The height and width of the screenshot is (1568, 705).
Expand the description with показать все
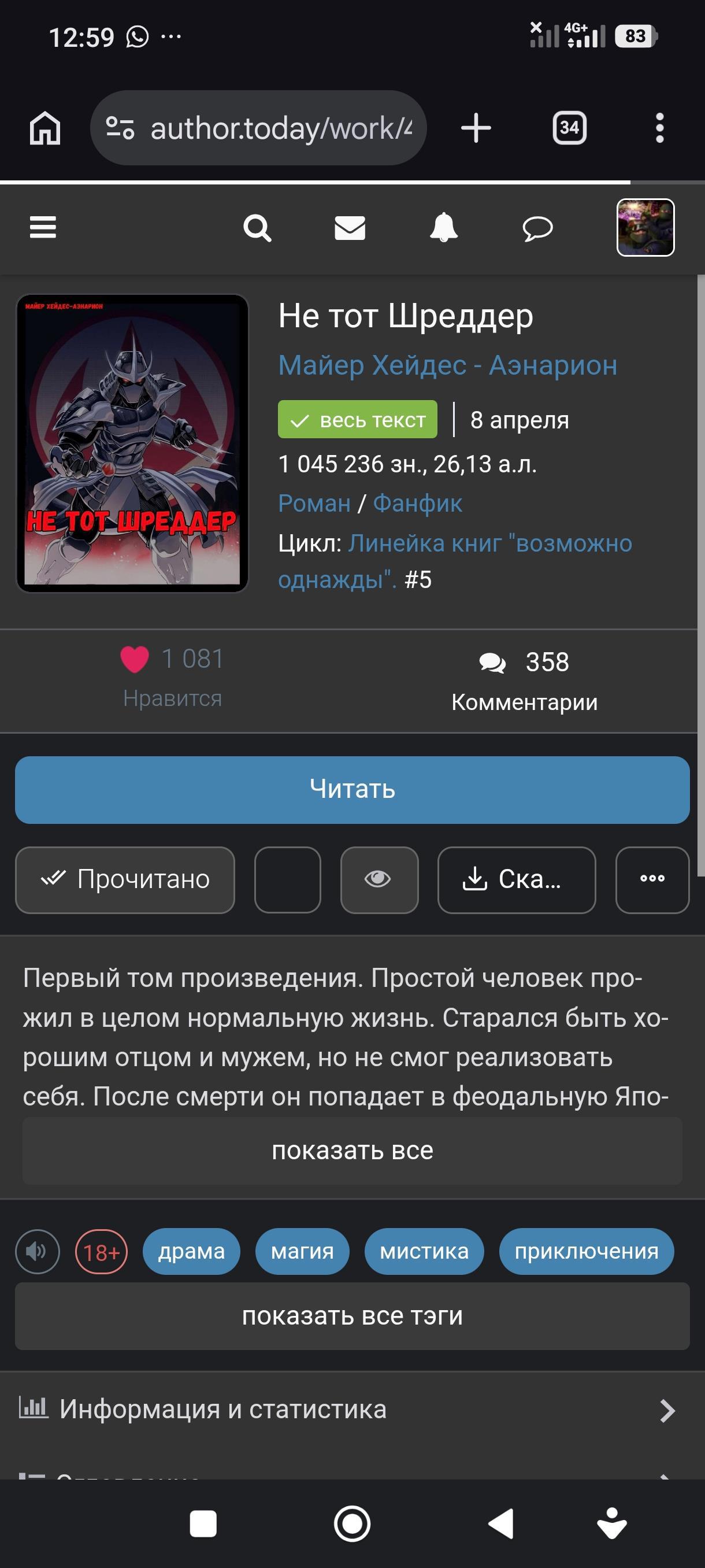click(352, 1151)
